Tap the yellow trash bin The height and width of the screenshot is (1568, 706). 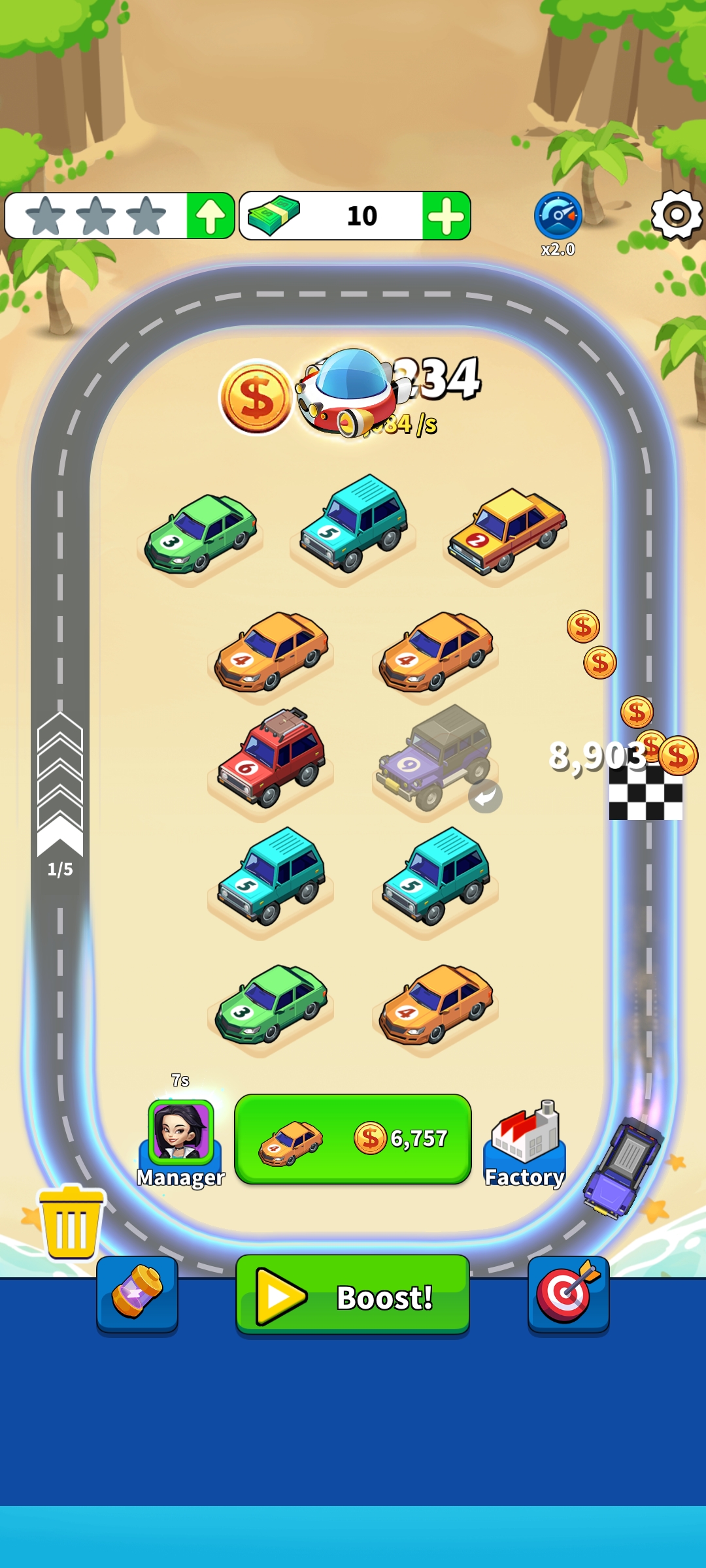point(71,1223)
